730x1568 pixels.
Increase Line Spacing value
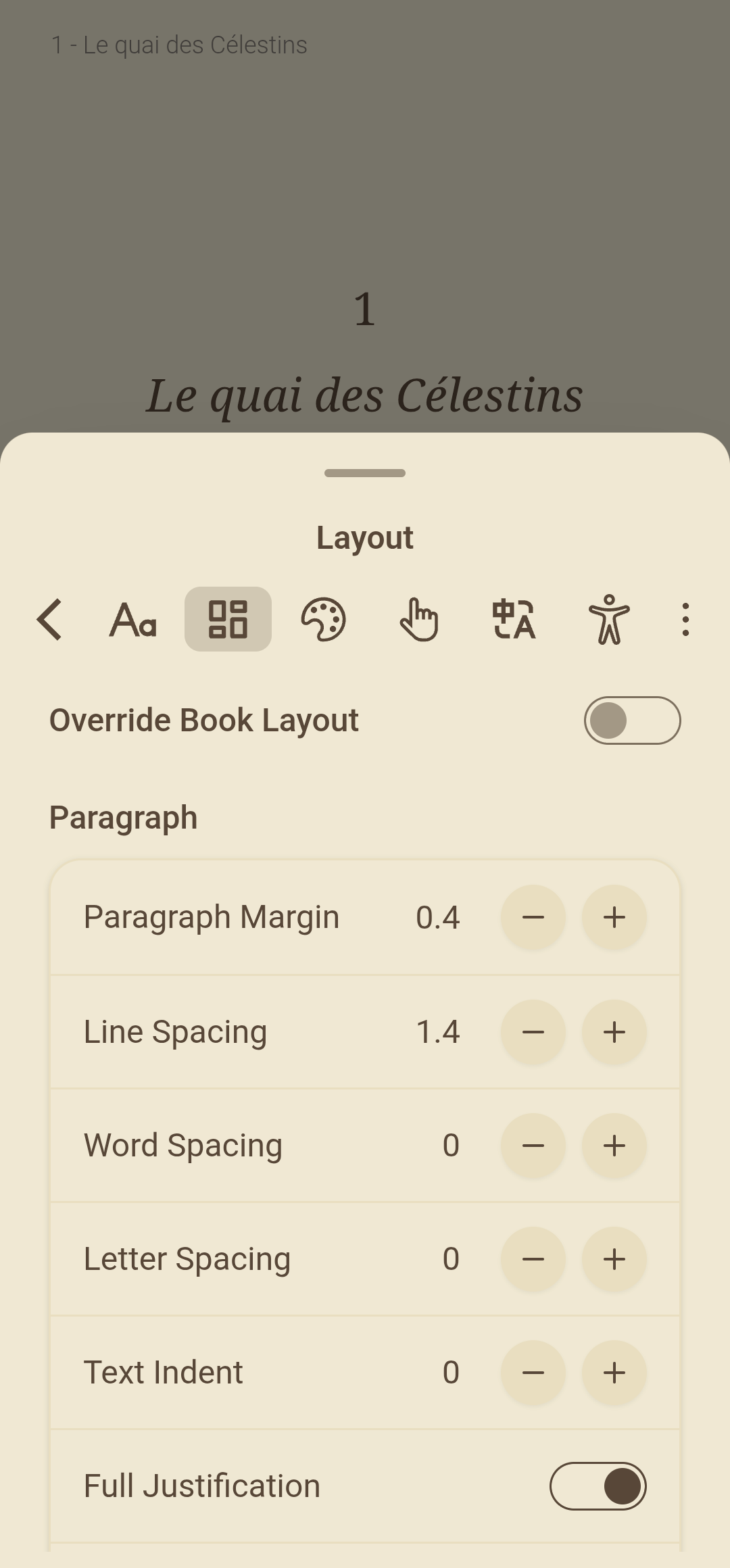614,1032
